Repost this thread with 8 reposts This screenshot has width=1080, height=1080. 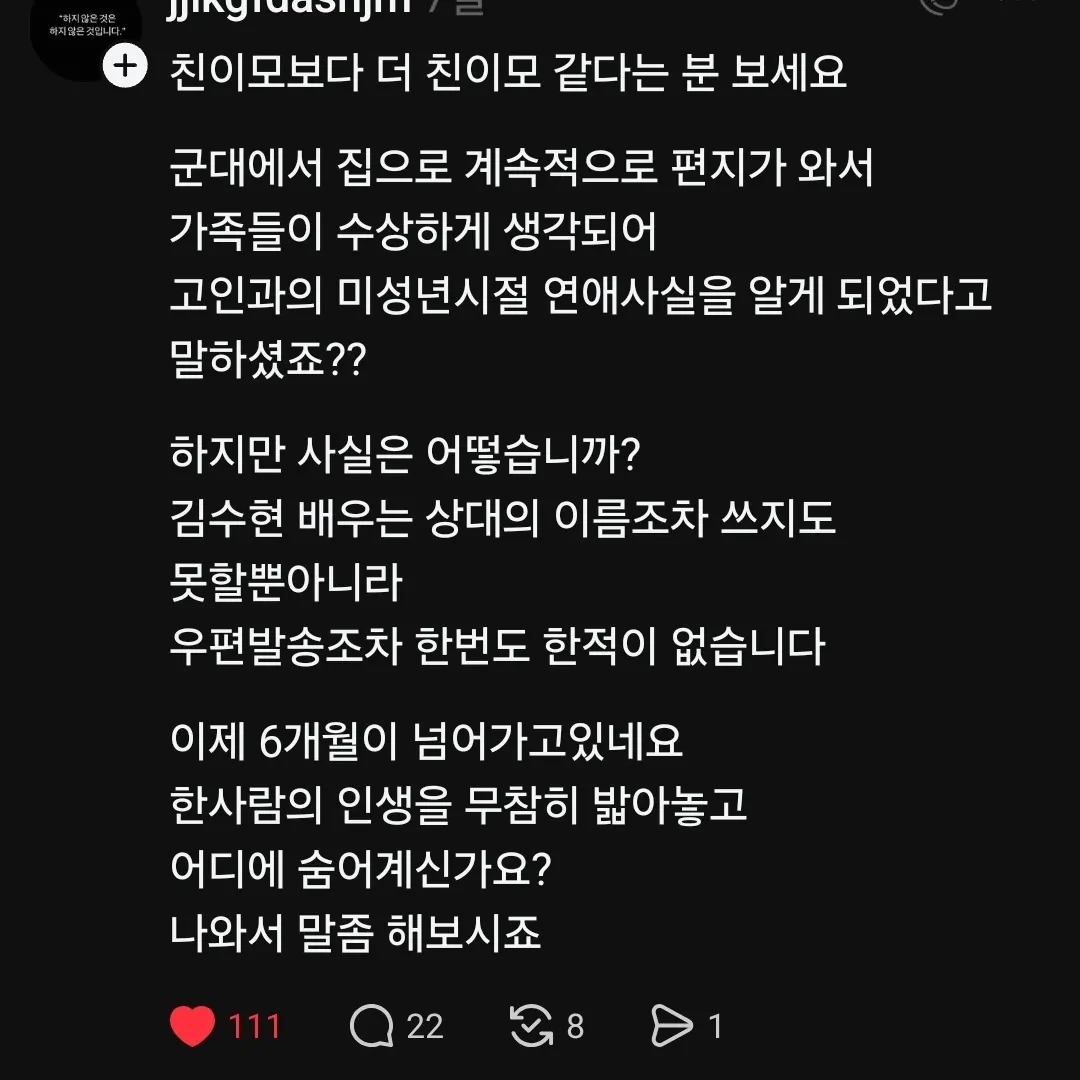532,1025
